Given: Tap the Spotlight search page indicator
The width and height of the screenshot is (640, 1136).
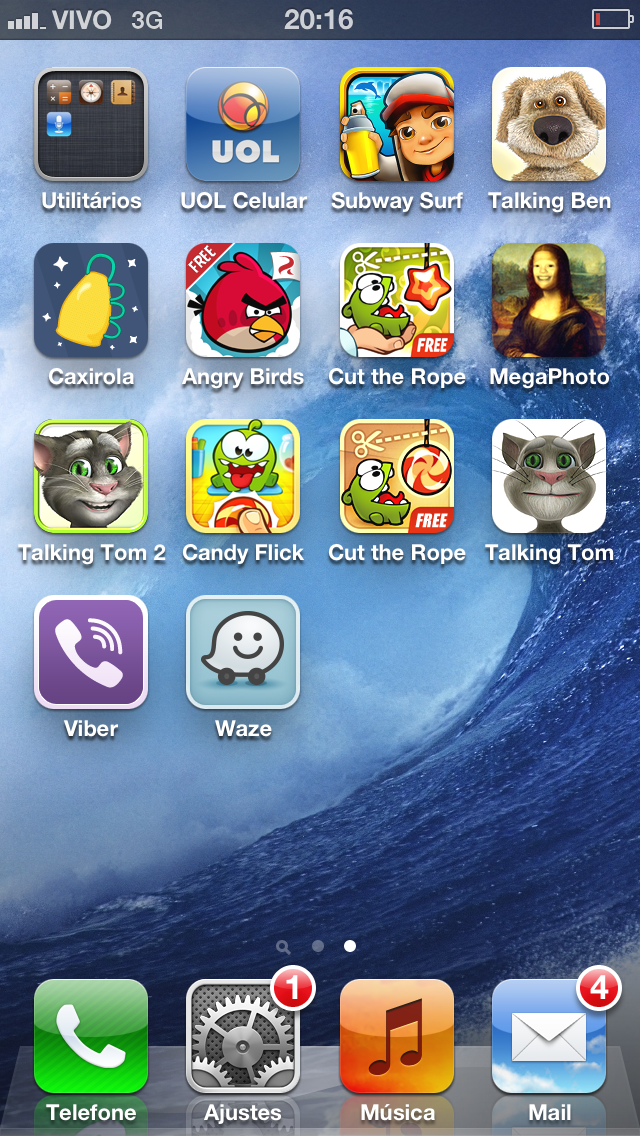Looking at the screenshot, I should tap(284, 945).
